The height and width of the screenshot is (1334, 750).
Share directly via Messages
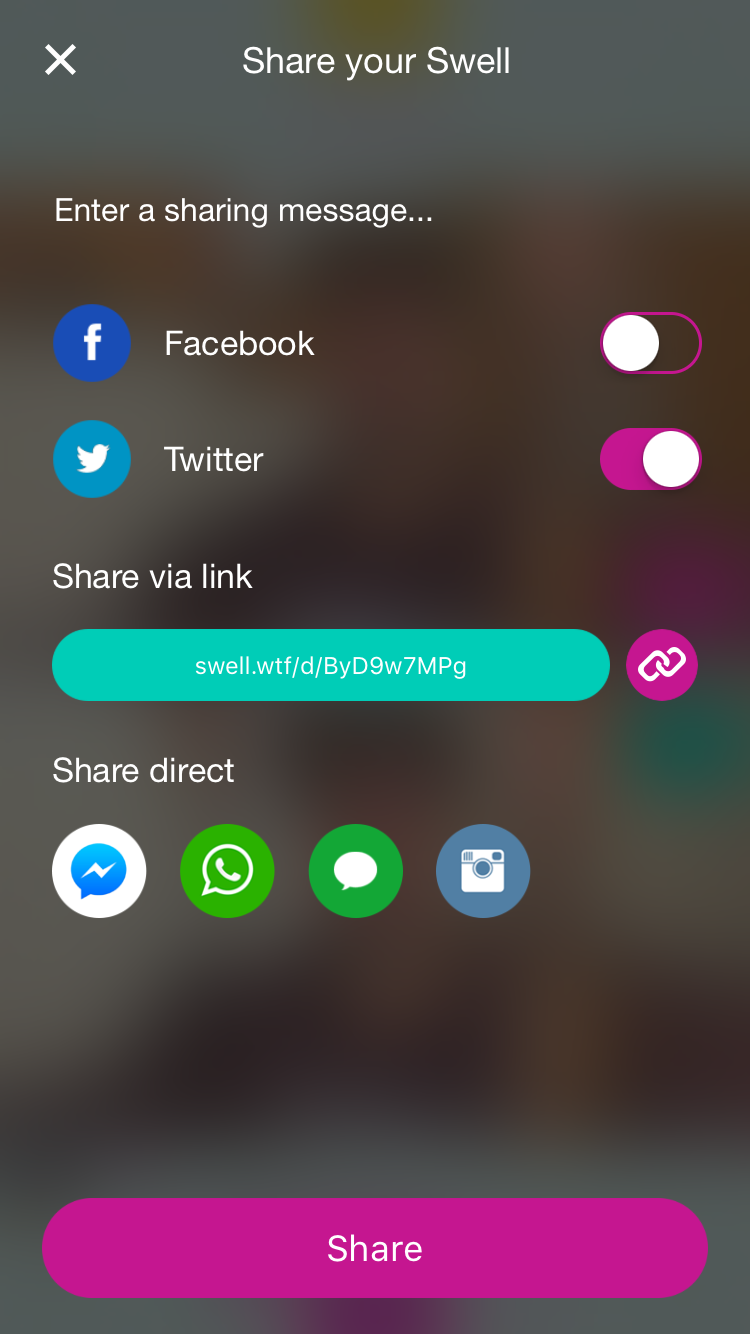click(x=355, y=871)
